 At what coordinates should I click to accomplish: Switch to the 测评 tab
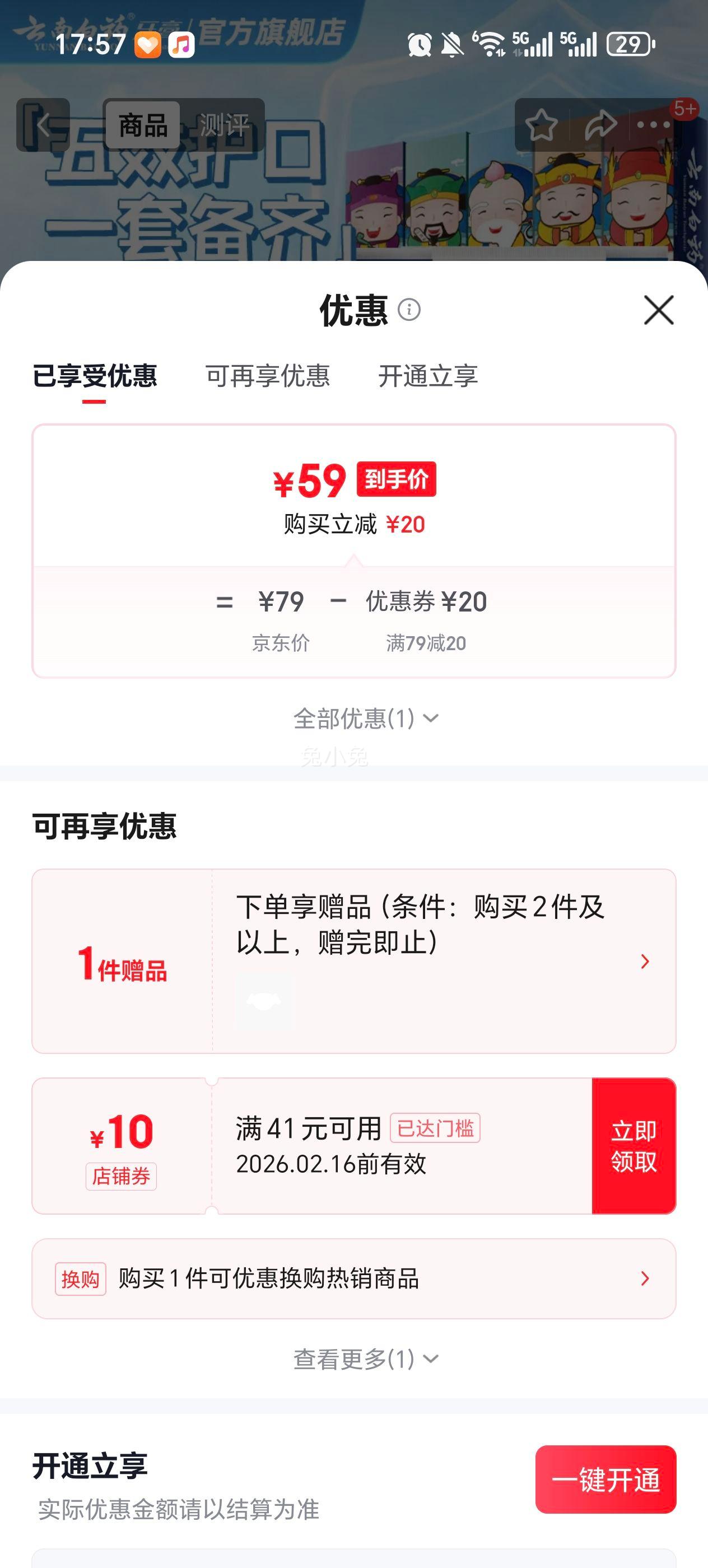(222, 125)
